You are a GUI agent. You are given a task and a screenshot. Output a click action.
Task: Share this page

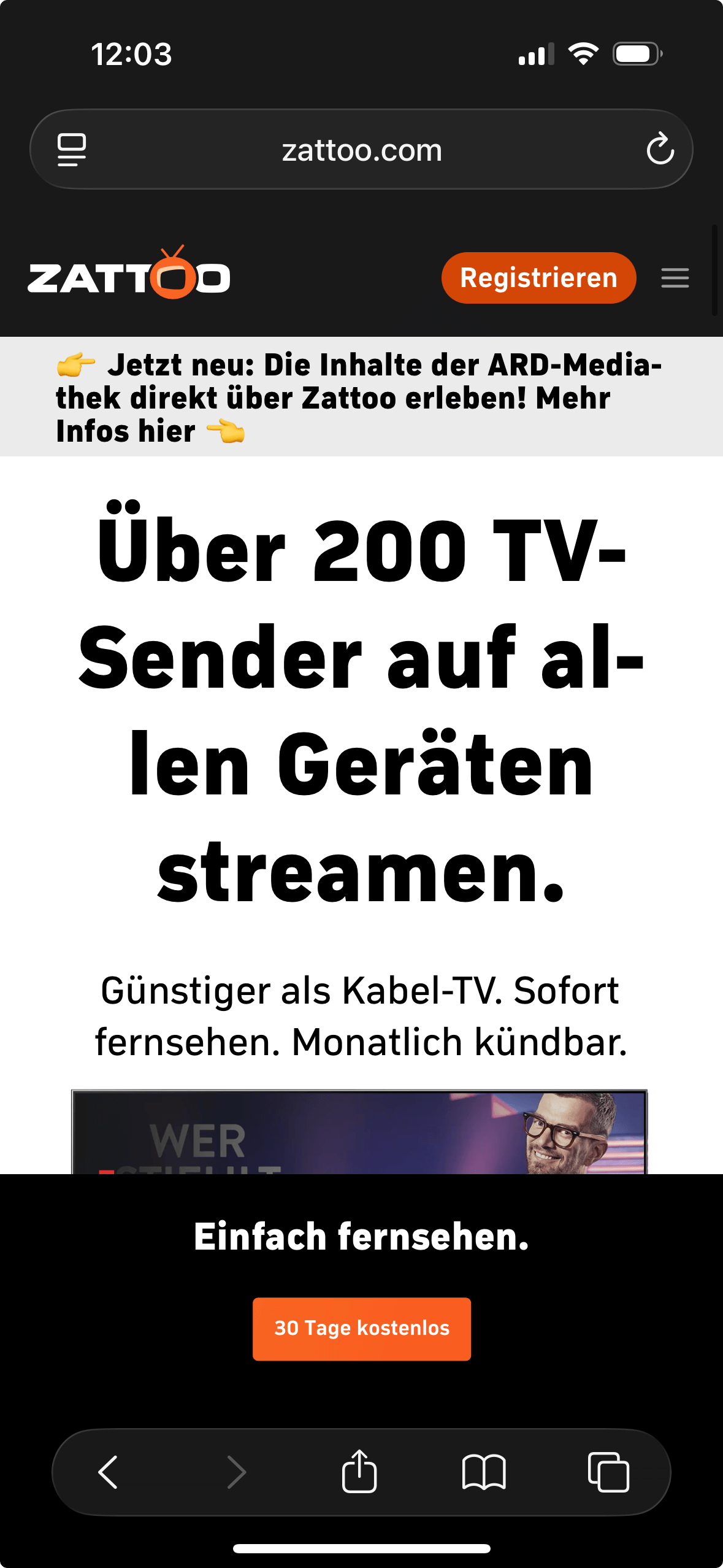pos(359,1470)
